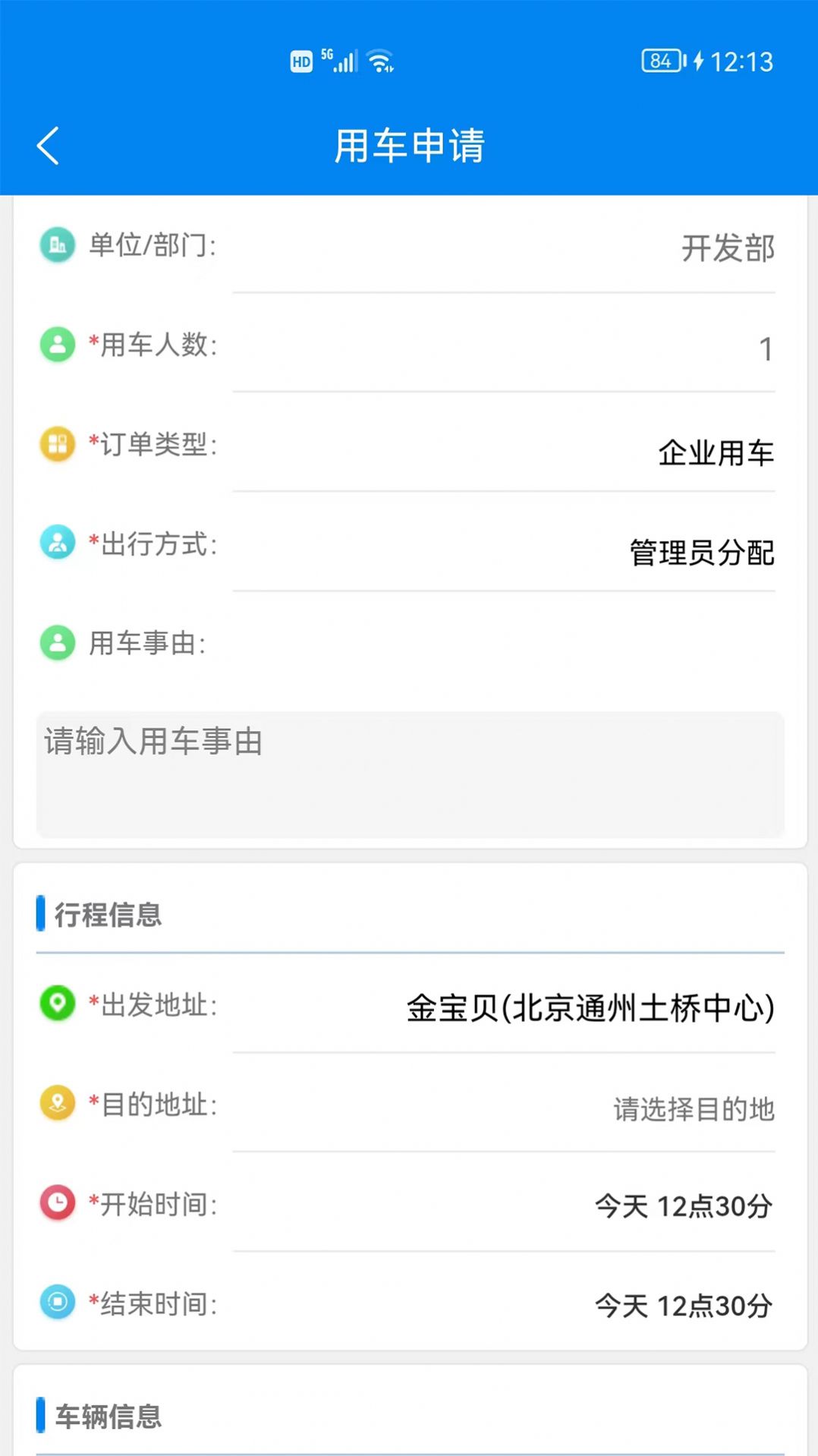This screenshot has width=818, height=1456.
Task: Click the 出行方式 traveler icon
Action: coord(57,543)
